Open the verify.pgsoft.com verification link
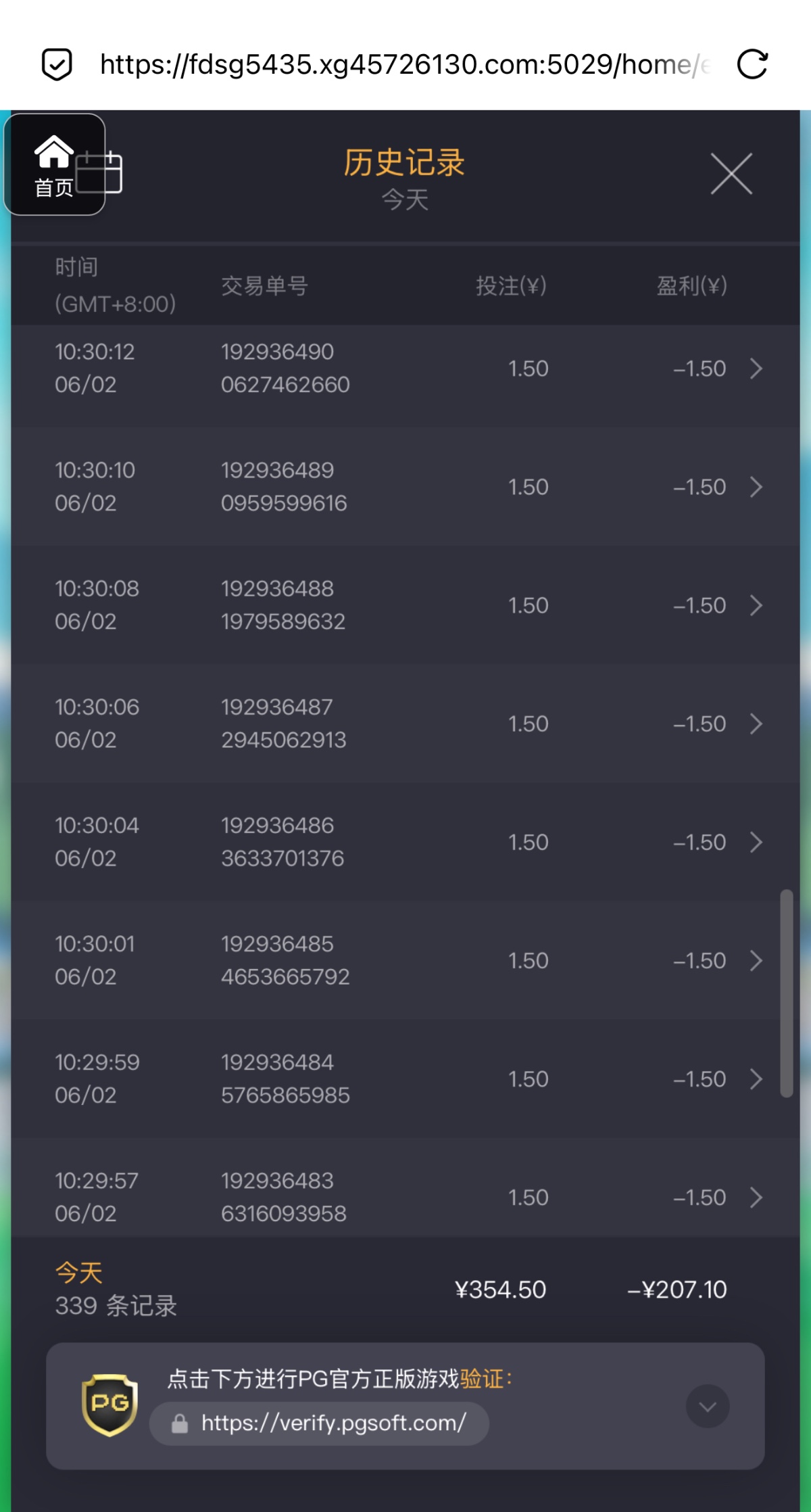This screenshot has width=811, height=1512. tap(319, 1423)
